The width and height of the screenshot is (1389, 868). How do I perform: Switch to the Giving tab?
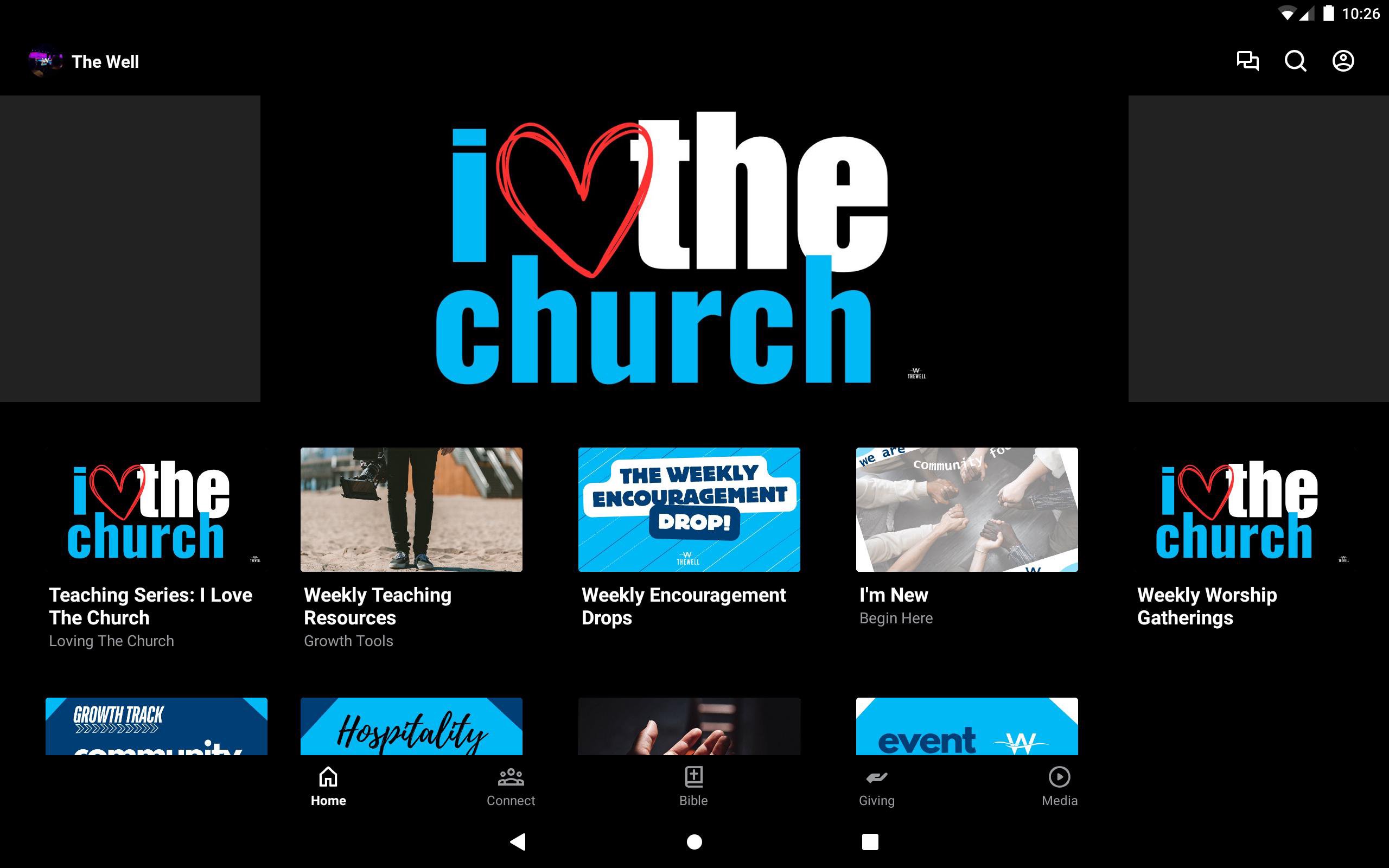tap(876, 787)
